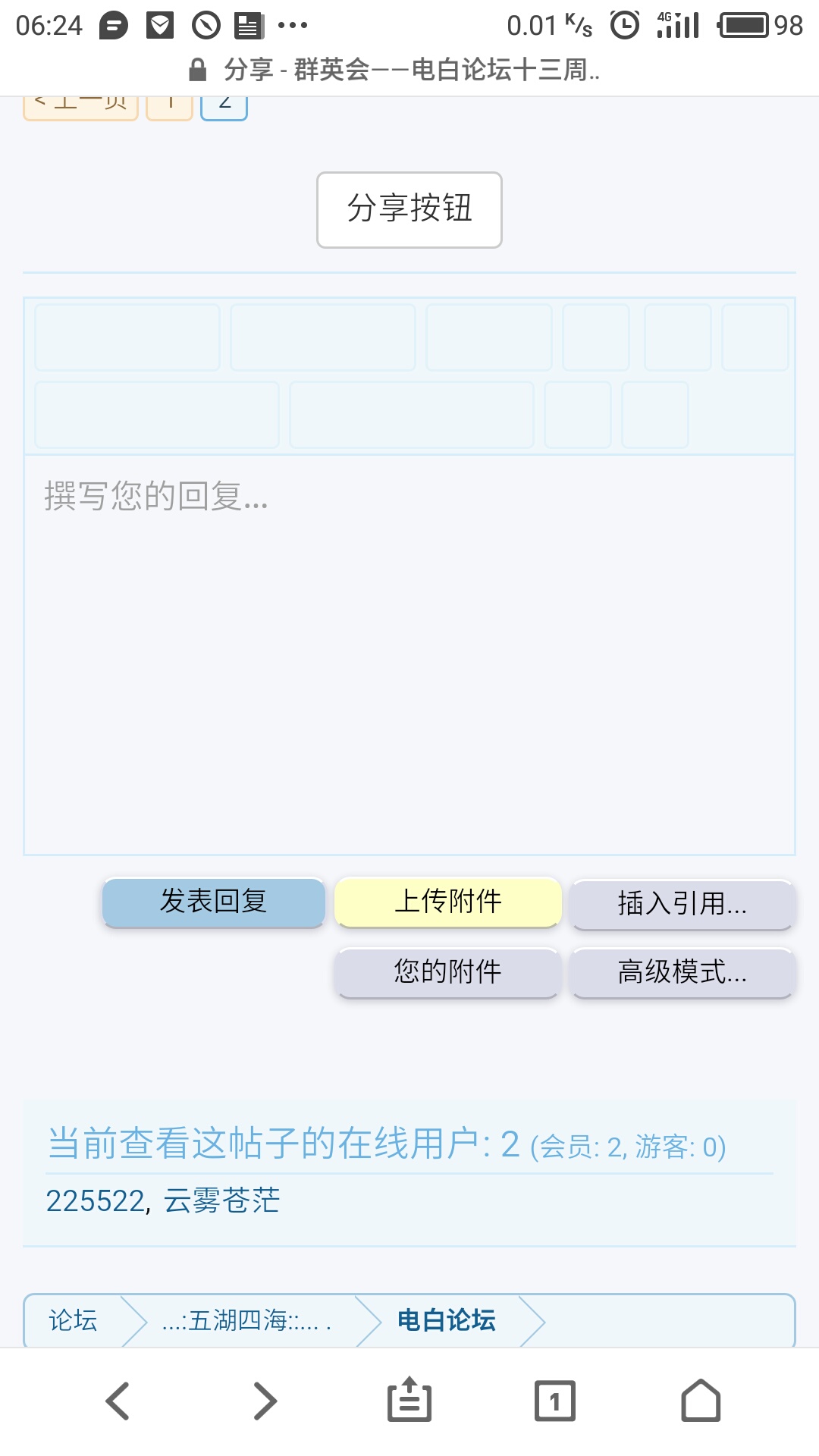Open user 225522's profile
Screen dimensions: 819x1456
(96, 1201)
